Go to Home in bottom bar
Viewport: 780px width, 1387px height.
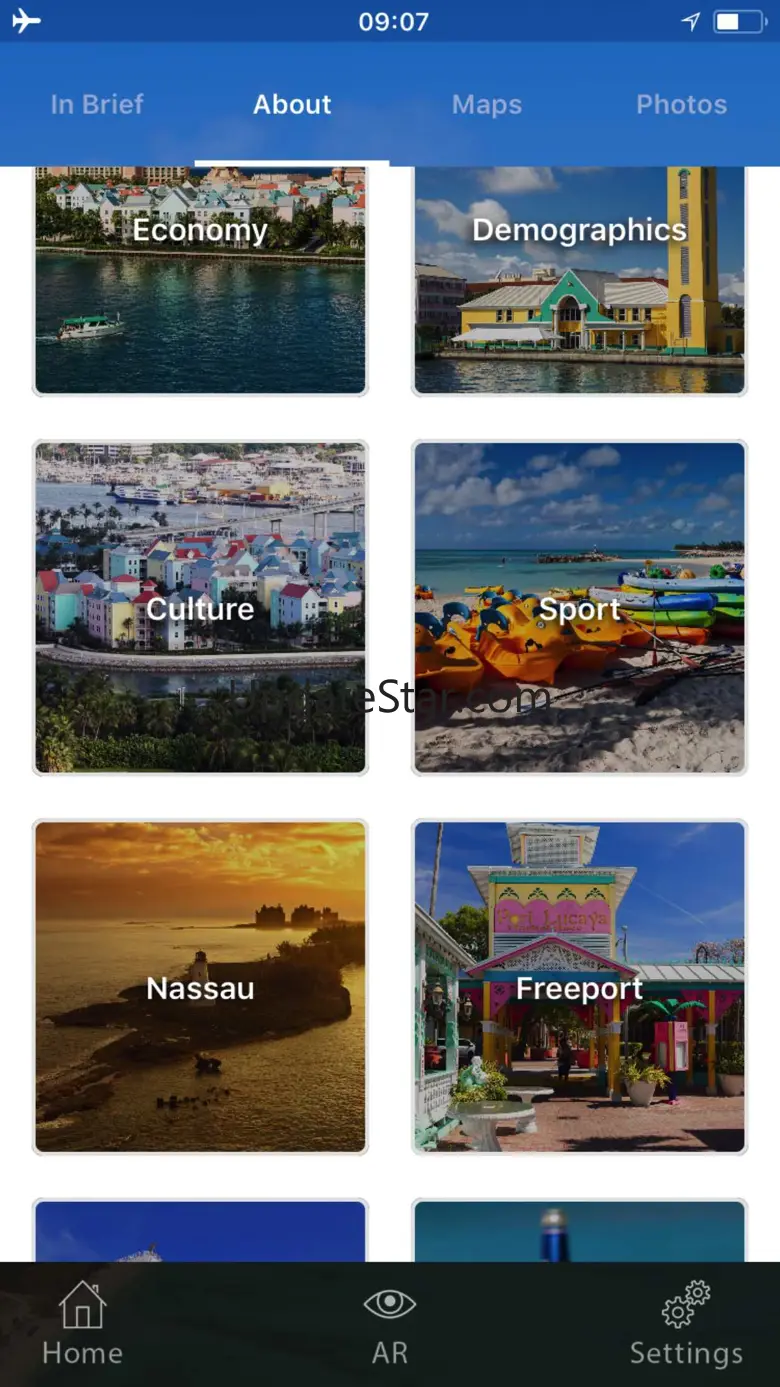(82, 1323)
